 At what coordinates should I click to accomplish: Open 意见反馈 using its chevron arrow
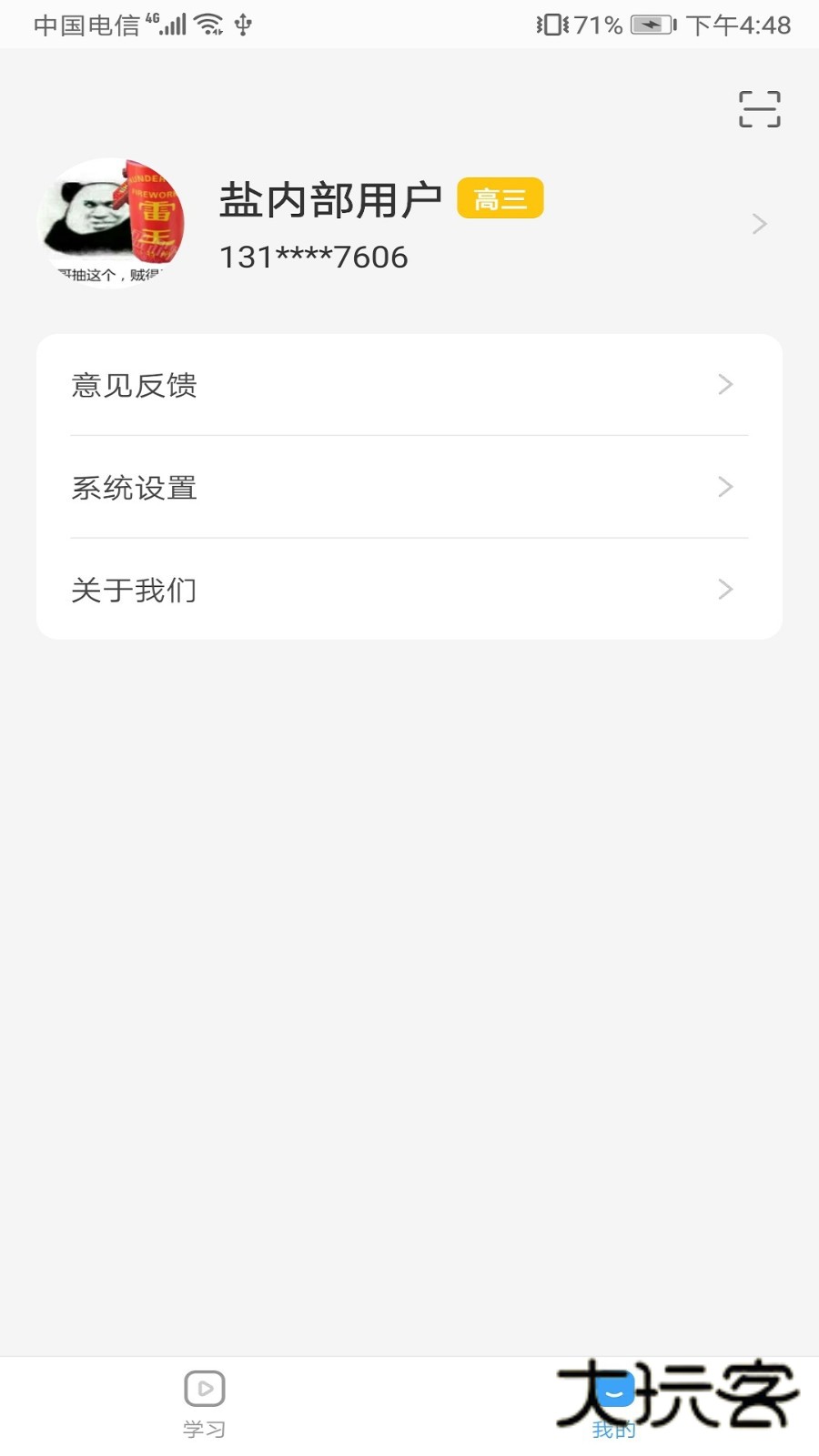click(x=725, y=384)
